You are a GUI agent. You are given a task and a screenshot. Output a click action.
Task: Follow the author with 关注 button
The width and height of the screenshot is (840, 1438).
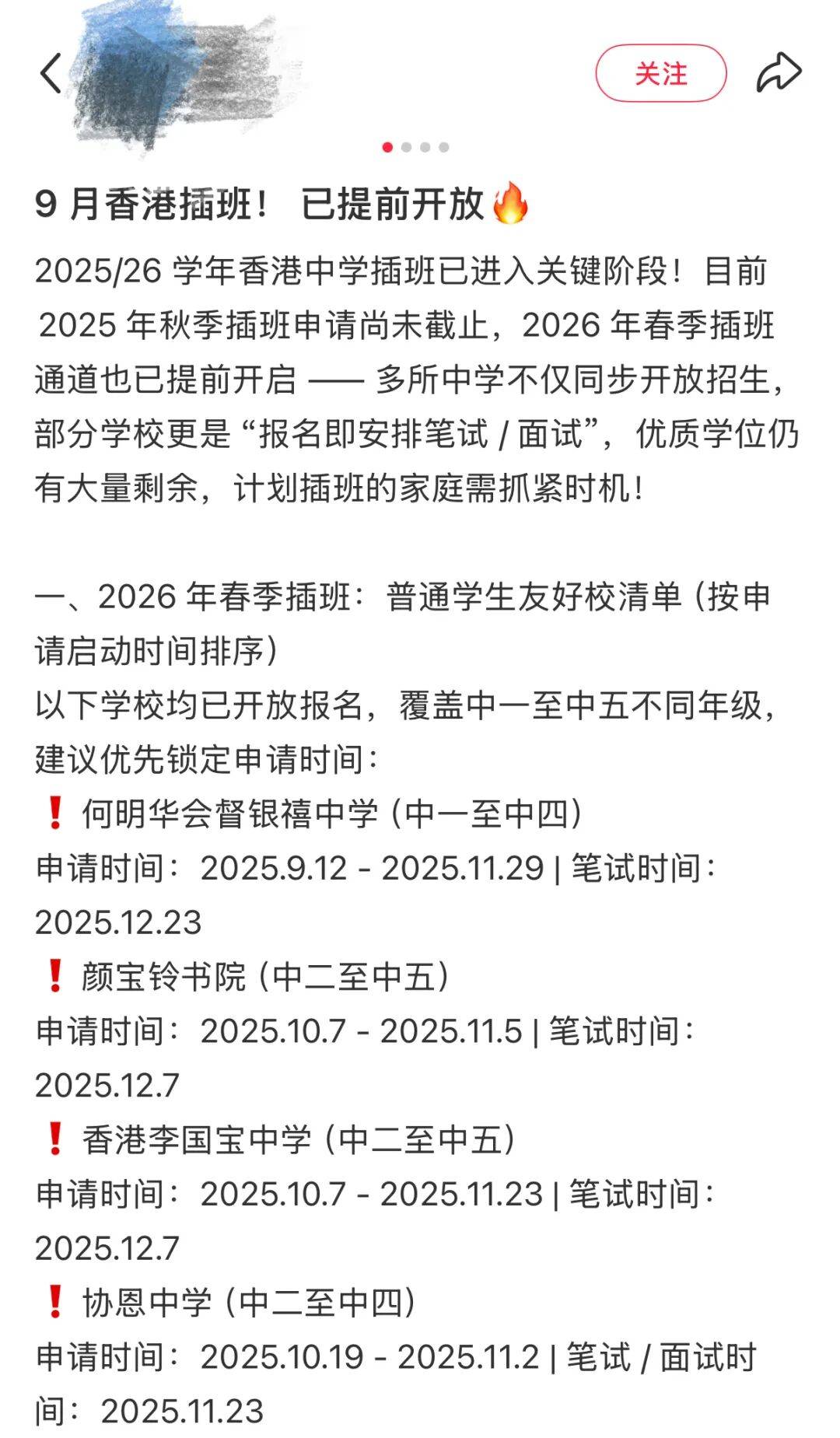(660, 74)
